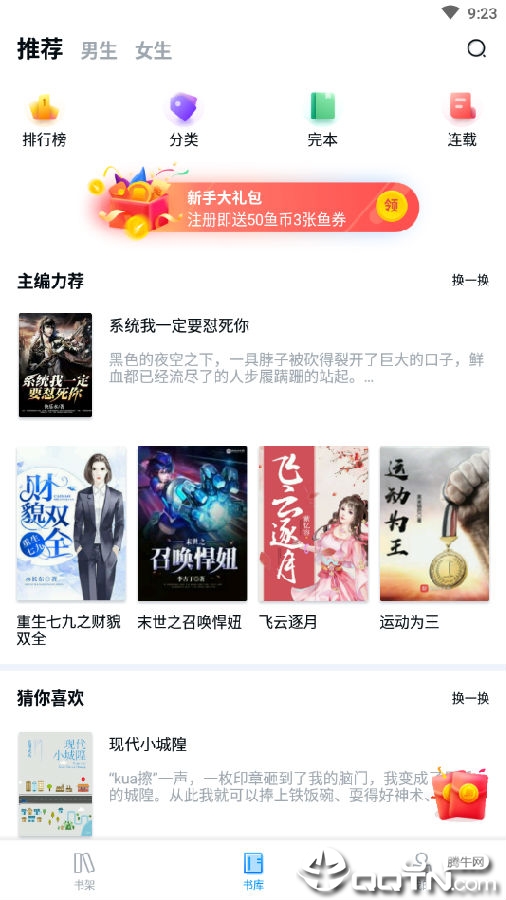The height and width of the screenshot is (900, 506).
Task: Open 连载 serialized books
Action: [x=462, y=120]
